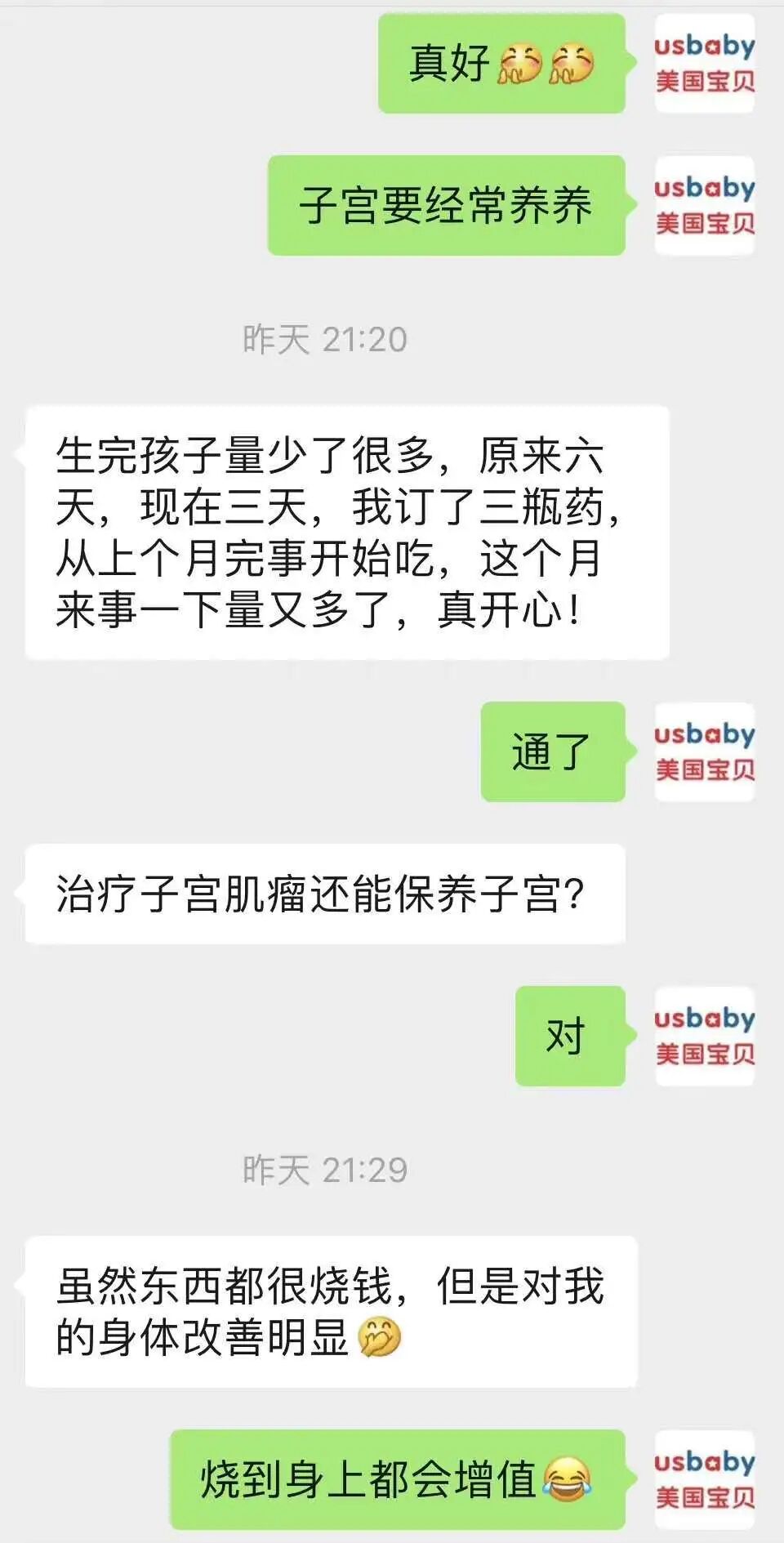
Task: Tap usbaby avatar next to 子宫要经常养养
Action: click(705, 205)
